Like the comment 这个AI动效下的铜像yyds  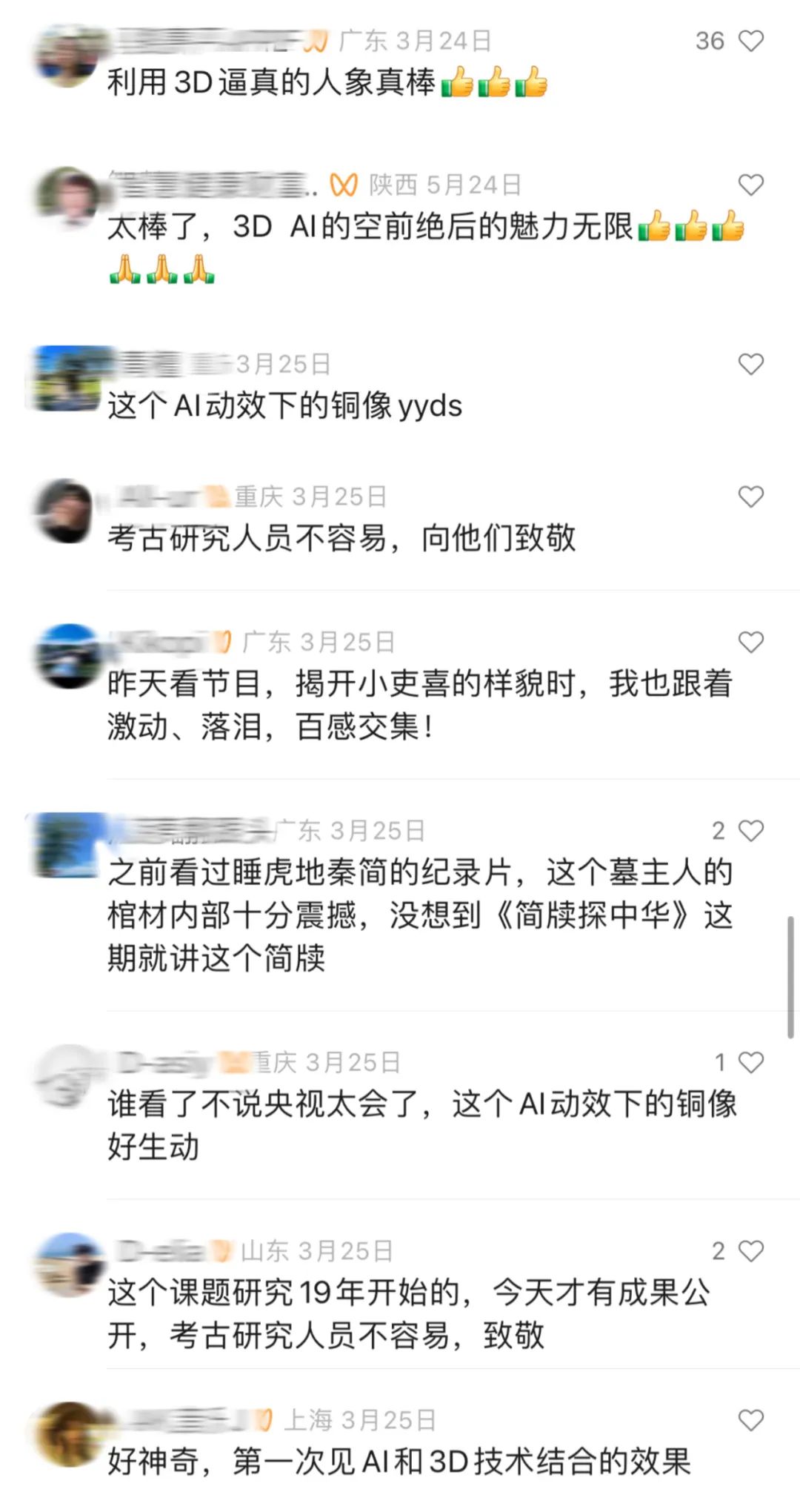pyautogui.click(x=750, y=364)
